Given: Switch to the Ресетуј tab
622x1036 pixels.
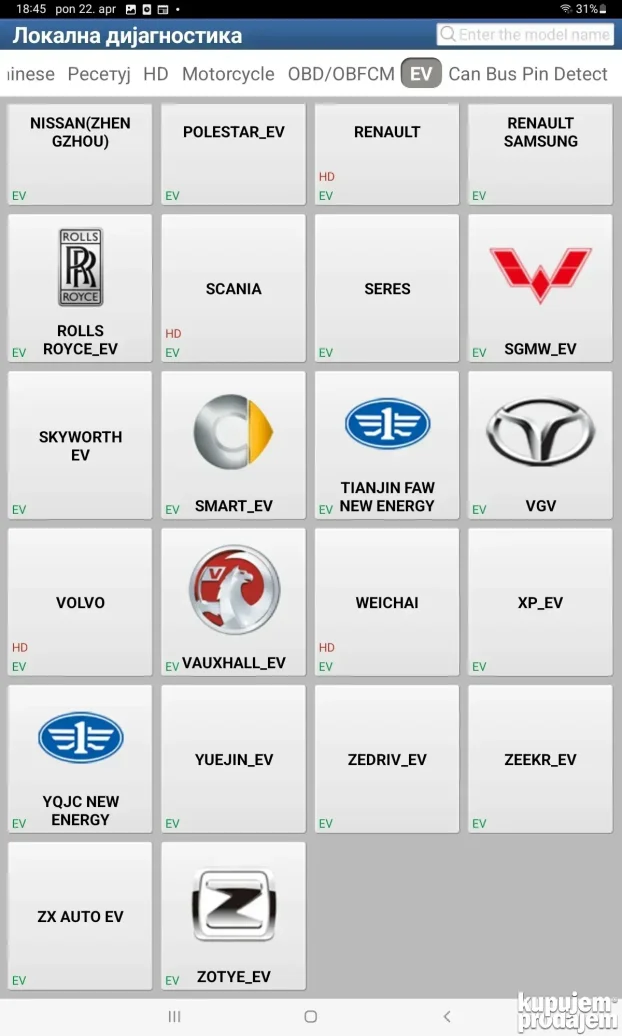Looking at the screenshot, I should (99, 74).
